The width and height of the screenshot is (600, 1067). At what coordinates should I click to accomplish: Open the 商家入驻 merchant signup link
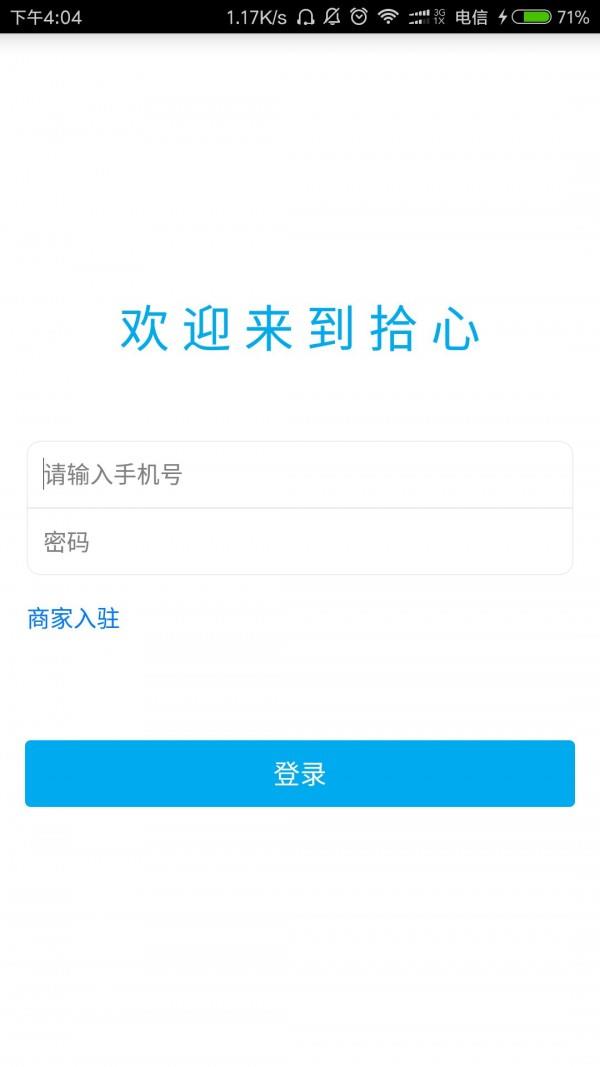73,619
